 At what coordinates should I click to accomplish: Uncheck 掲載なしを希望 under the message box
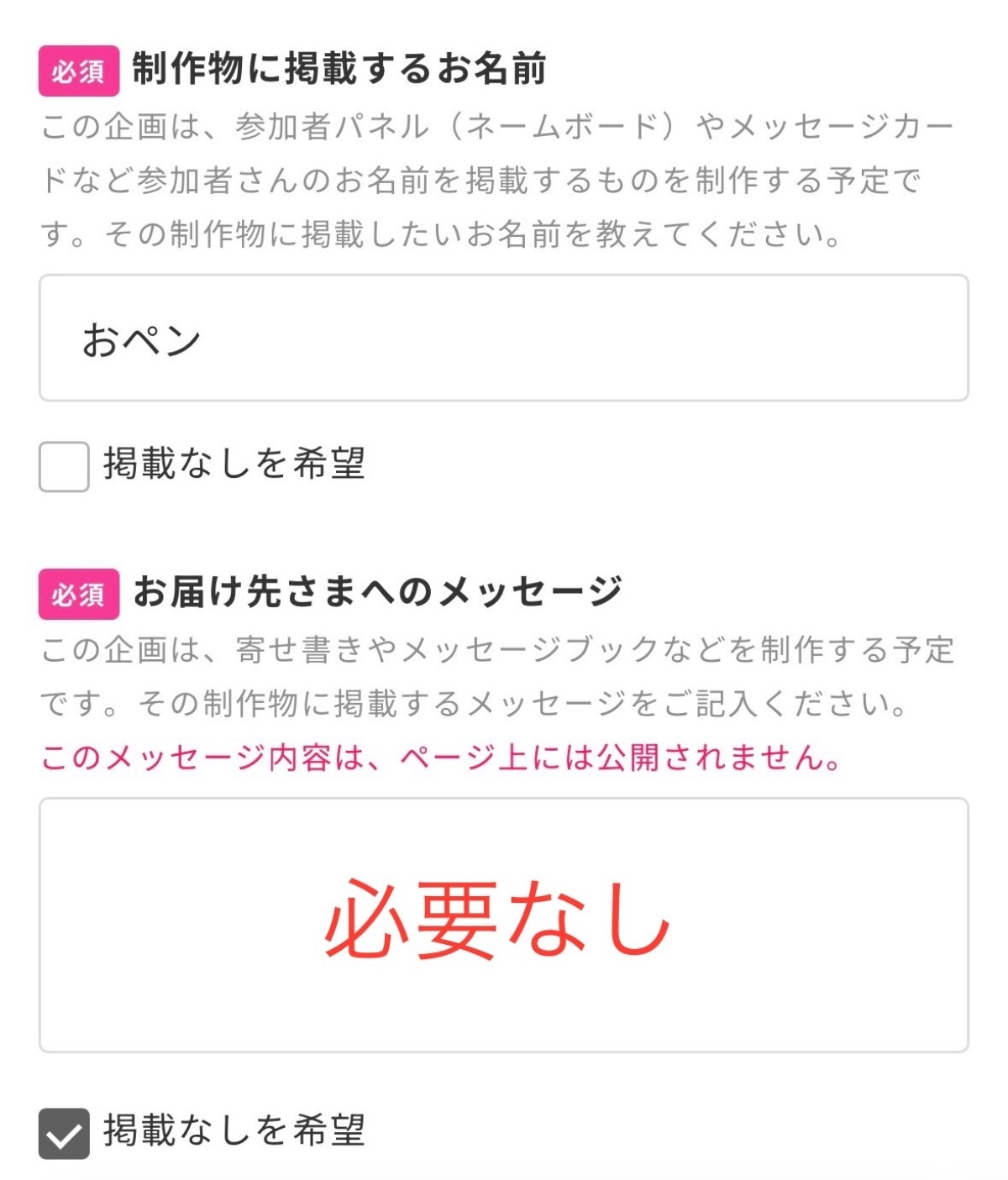click(64, 1133)
